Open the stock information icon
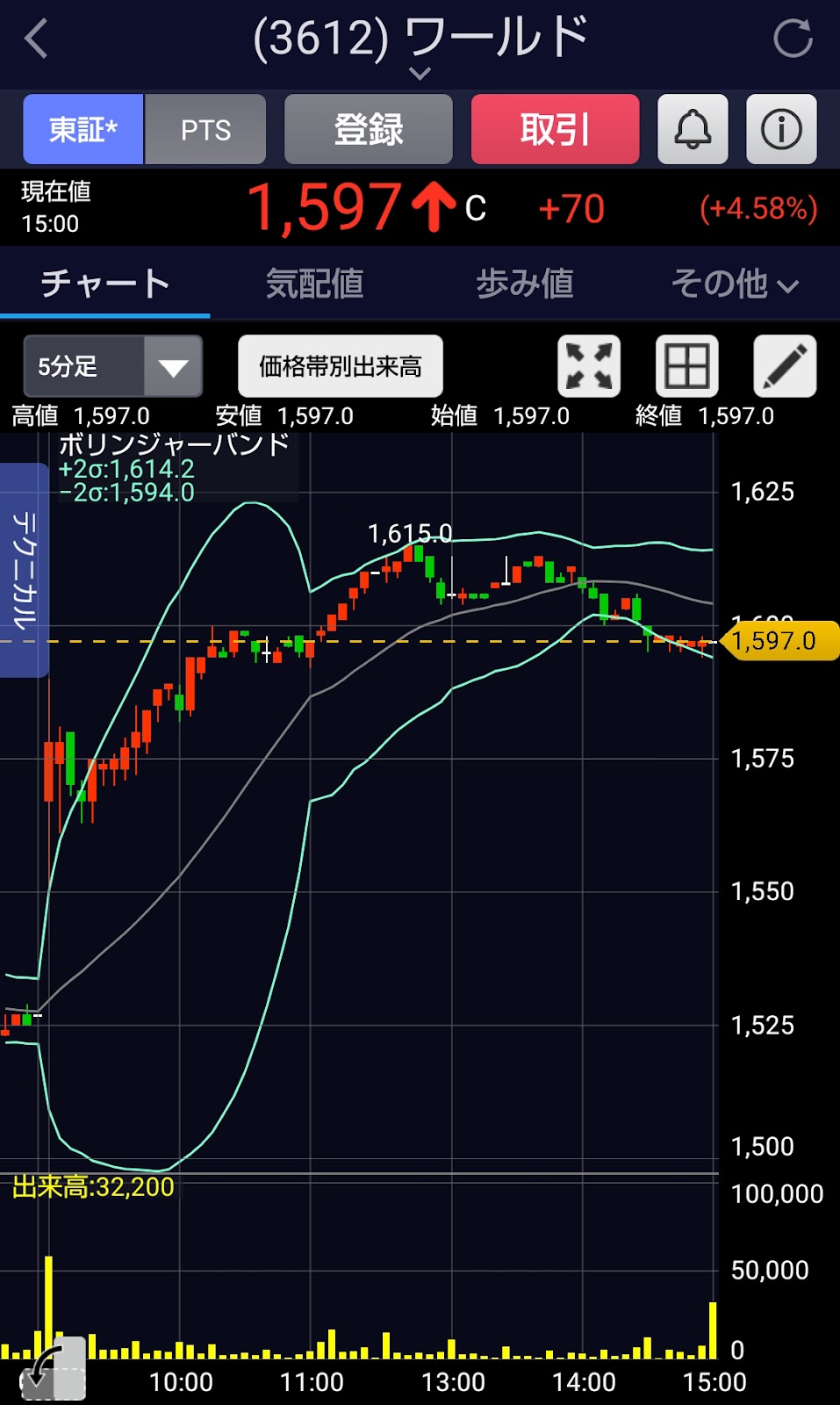Viewport: 840px width, 1405px height. point(781,130)
